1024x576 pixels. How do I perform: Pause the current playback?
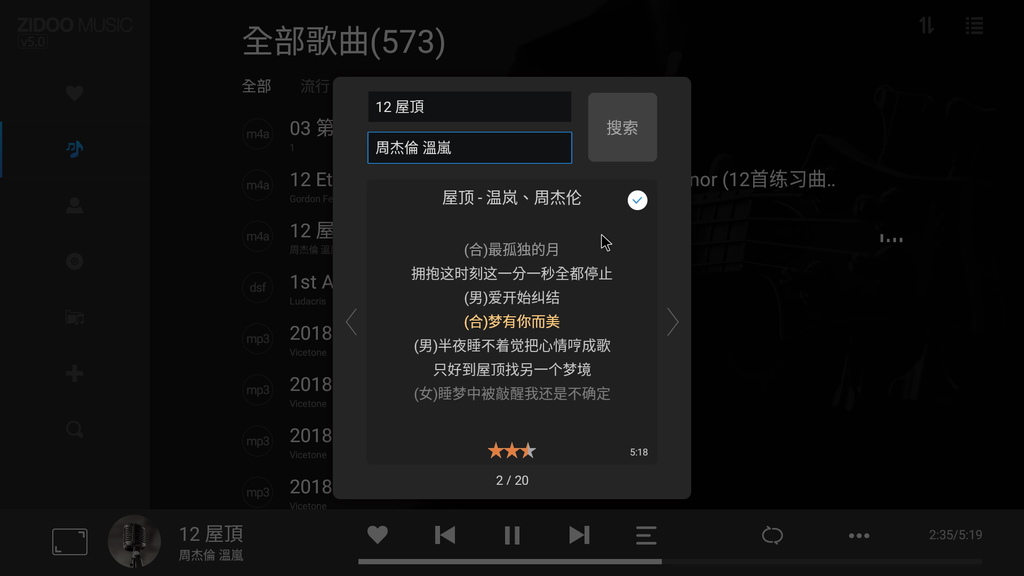[x=512, y=535]
